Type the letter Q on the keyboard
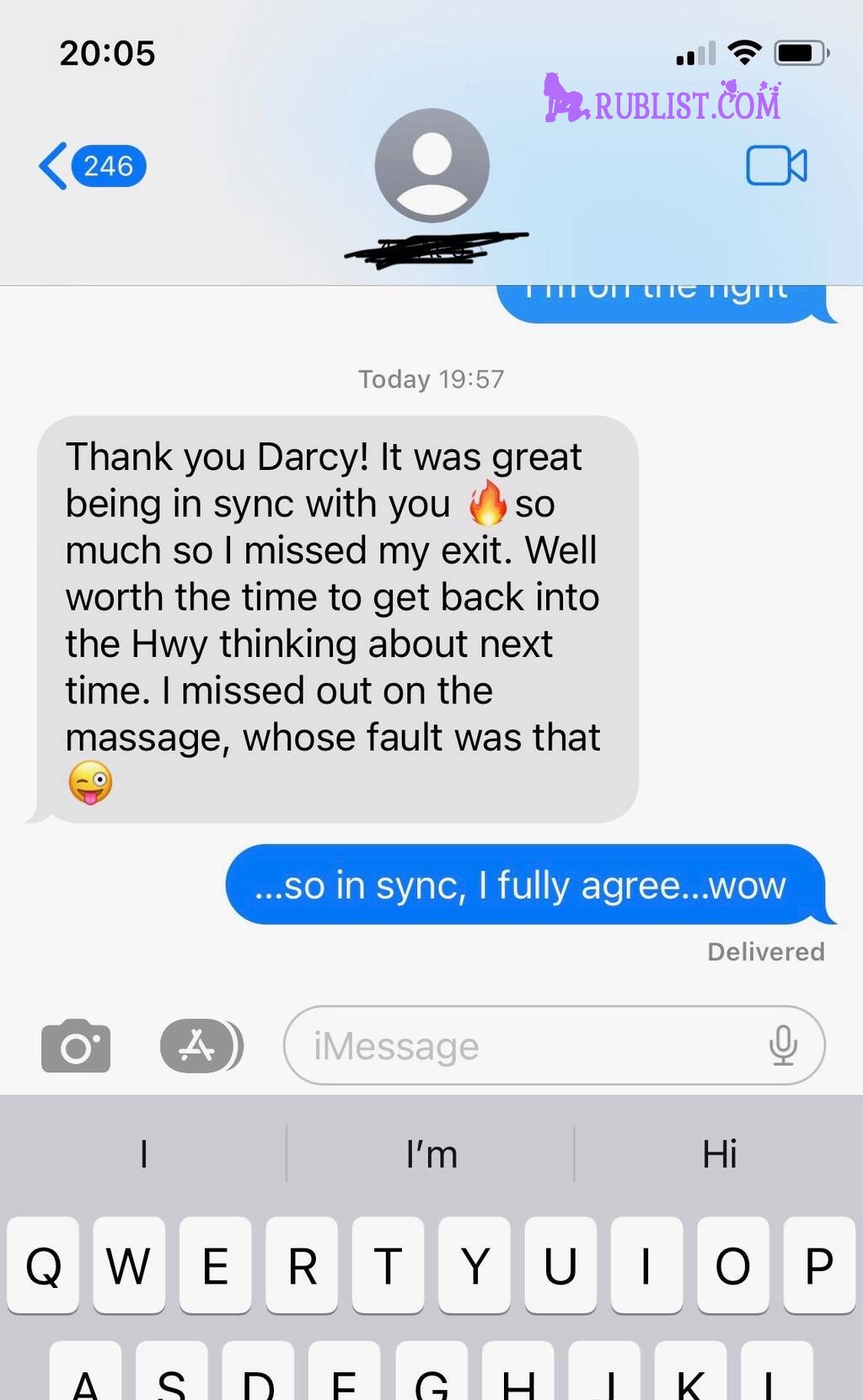 coord(43,1265)
